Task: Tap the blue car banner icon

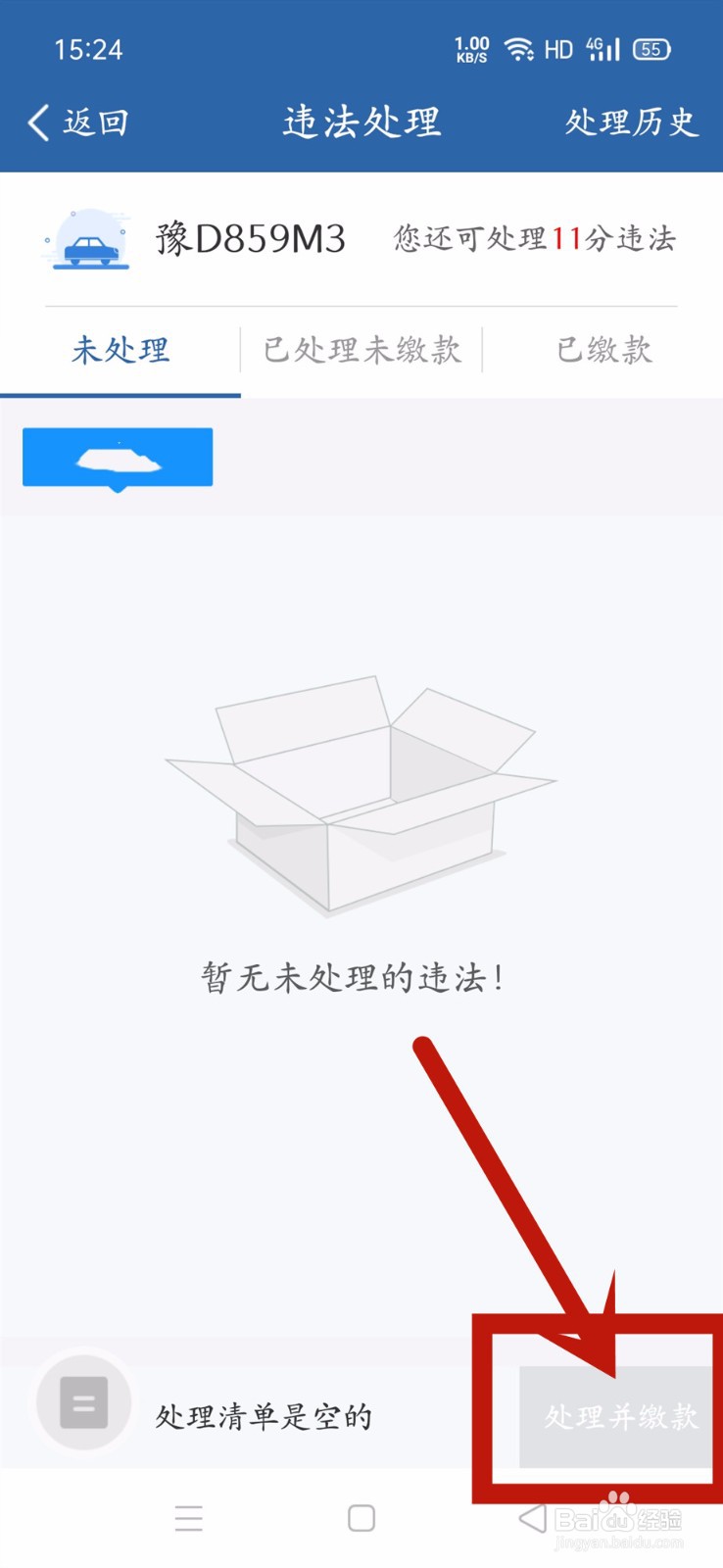Action: click(x=118, y=456)
